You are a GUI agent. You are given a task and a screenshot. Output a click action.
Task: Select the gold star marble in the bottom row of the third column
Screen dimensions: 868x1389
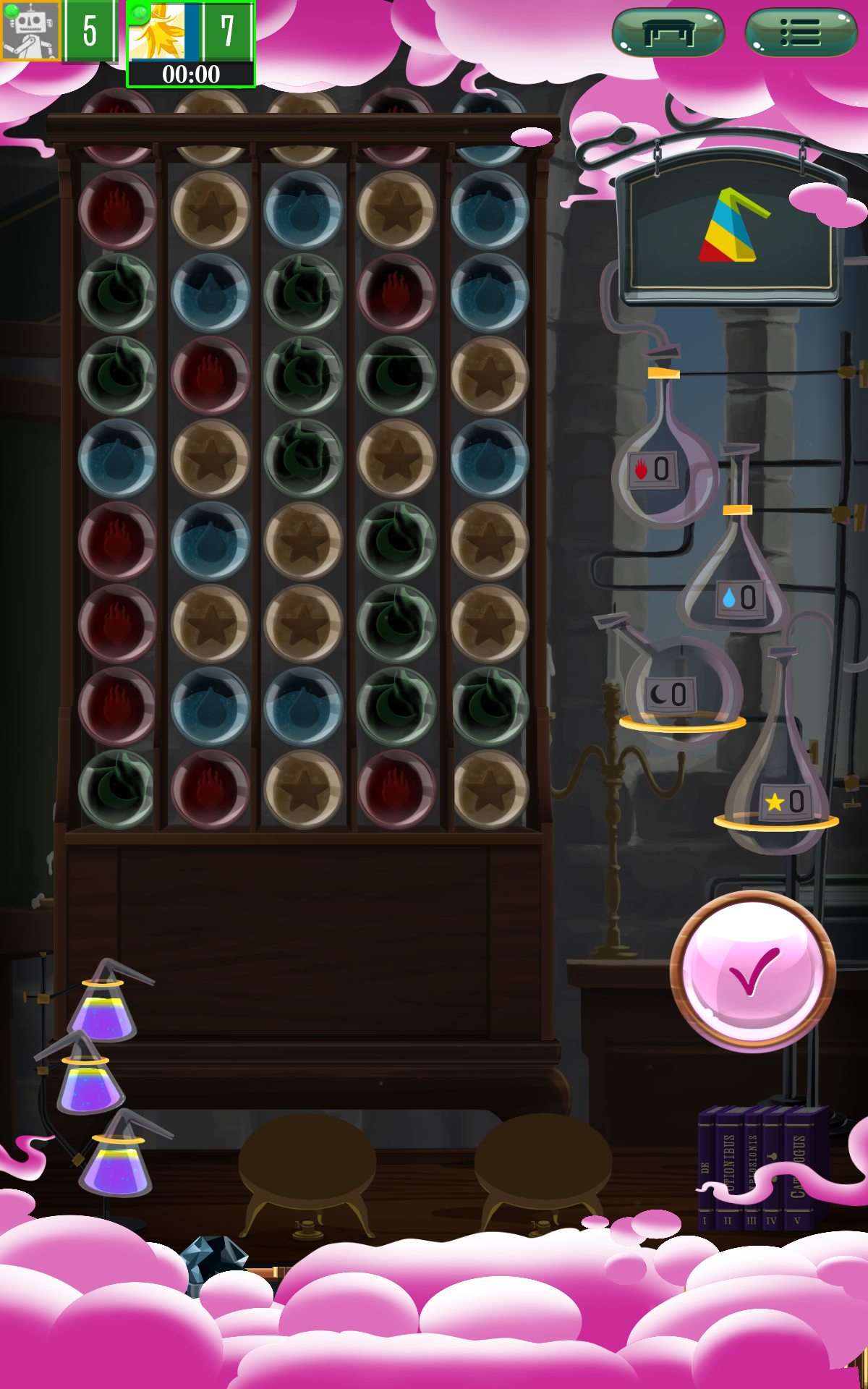303,789
